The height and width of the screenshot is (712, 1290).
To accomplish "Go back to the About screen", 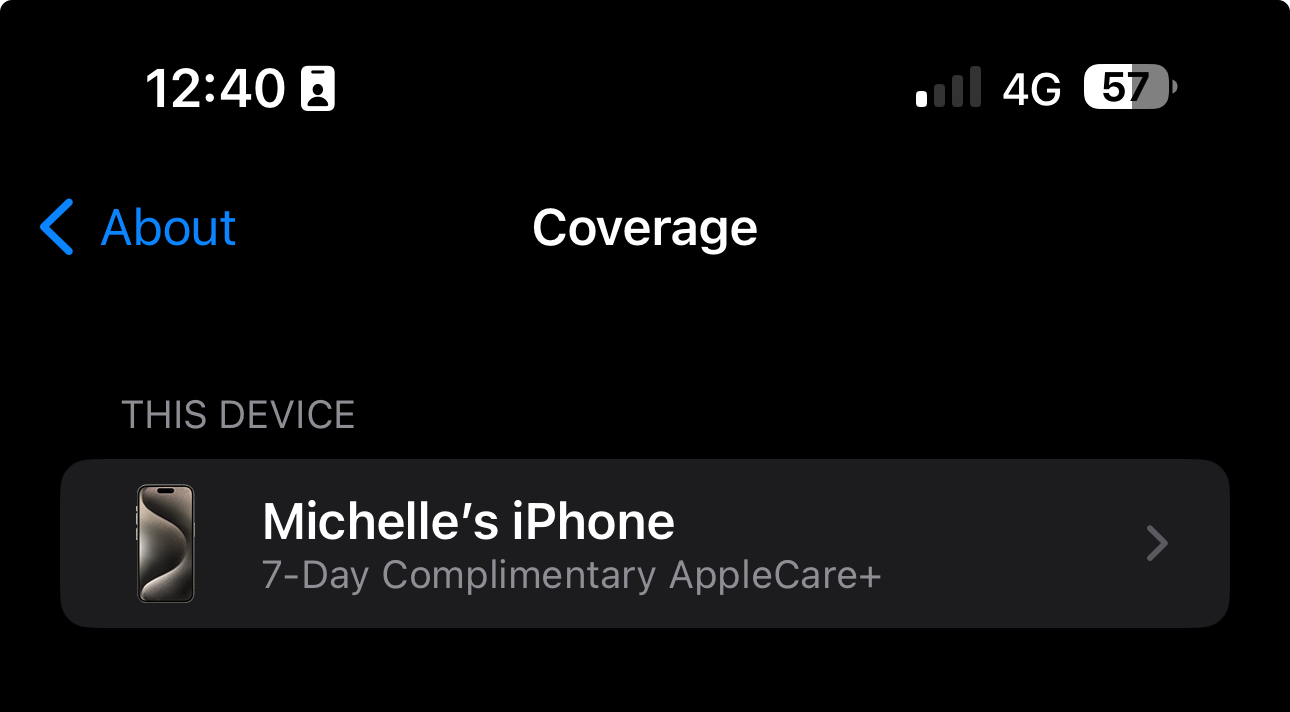I will (138, 227).
